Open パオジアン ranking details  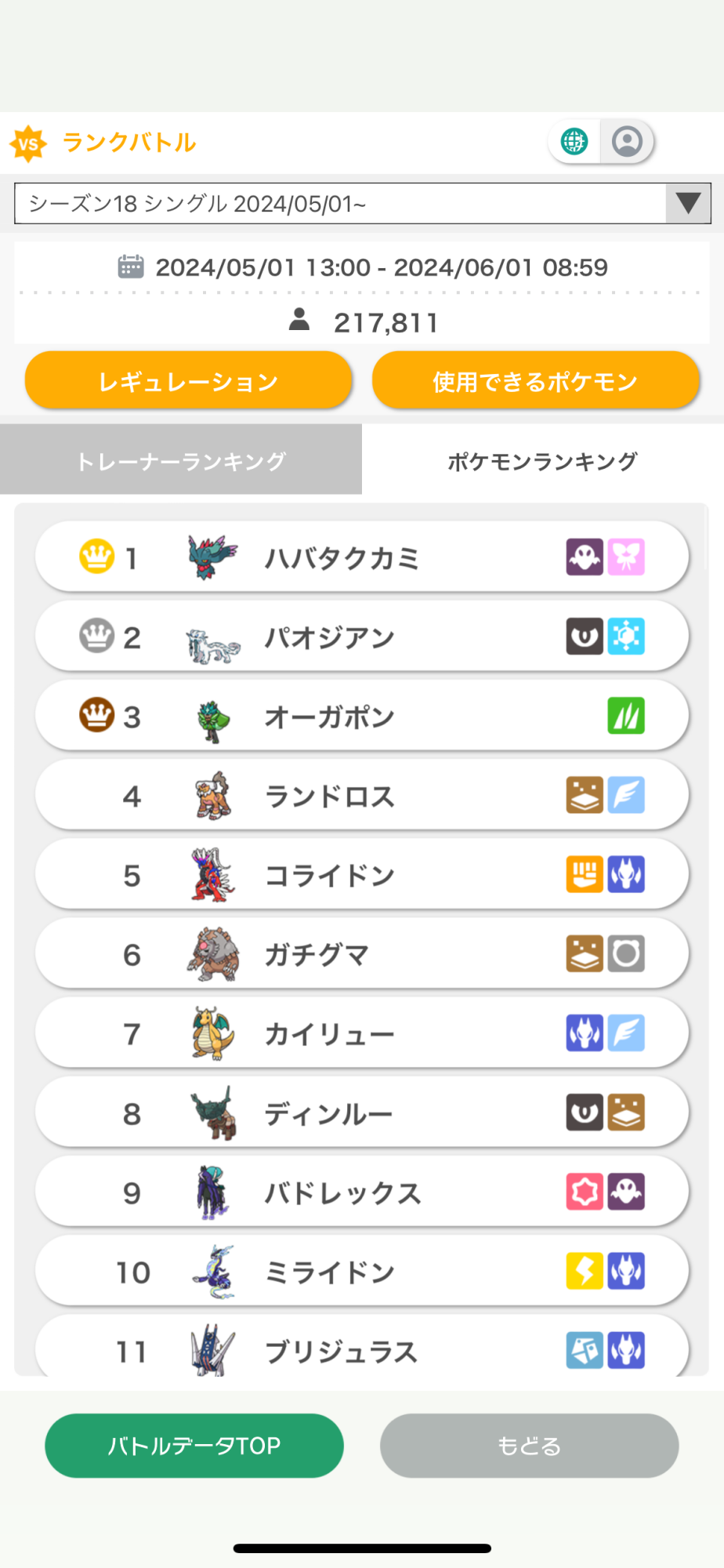coord(362,637)
